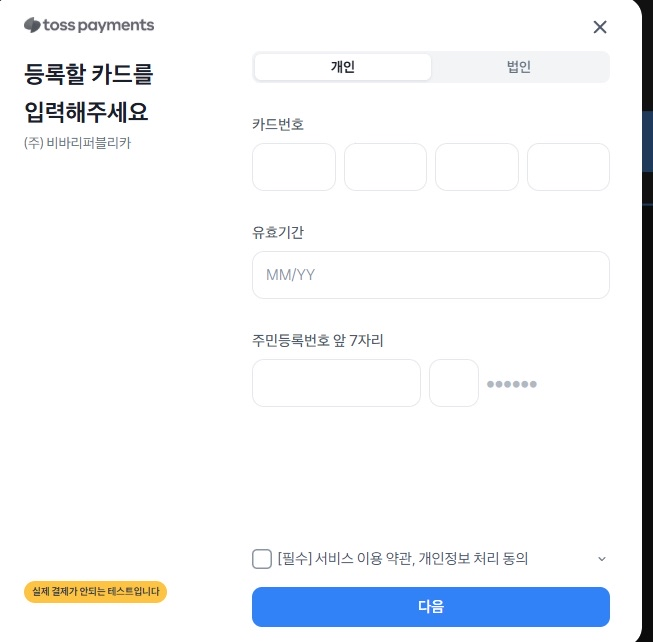Tap the 유효기간 MM/YY field
This screenshot has width=653, height=642.
coord(430,275)
